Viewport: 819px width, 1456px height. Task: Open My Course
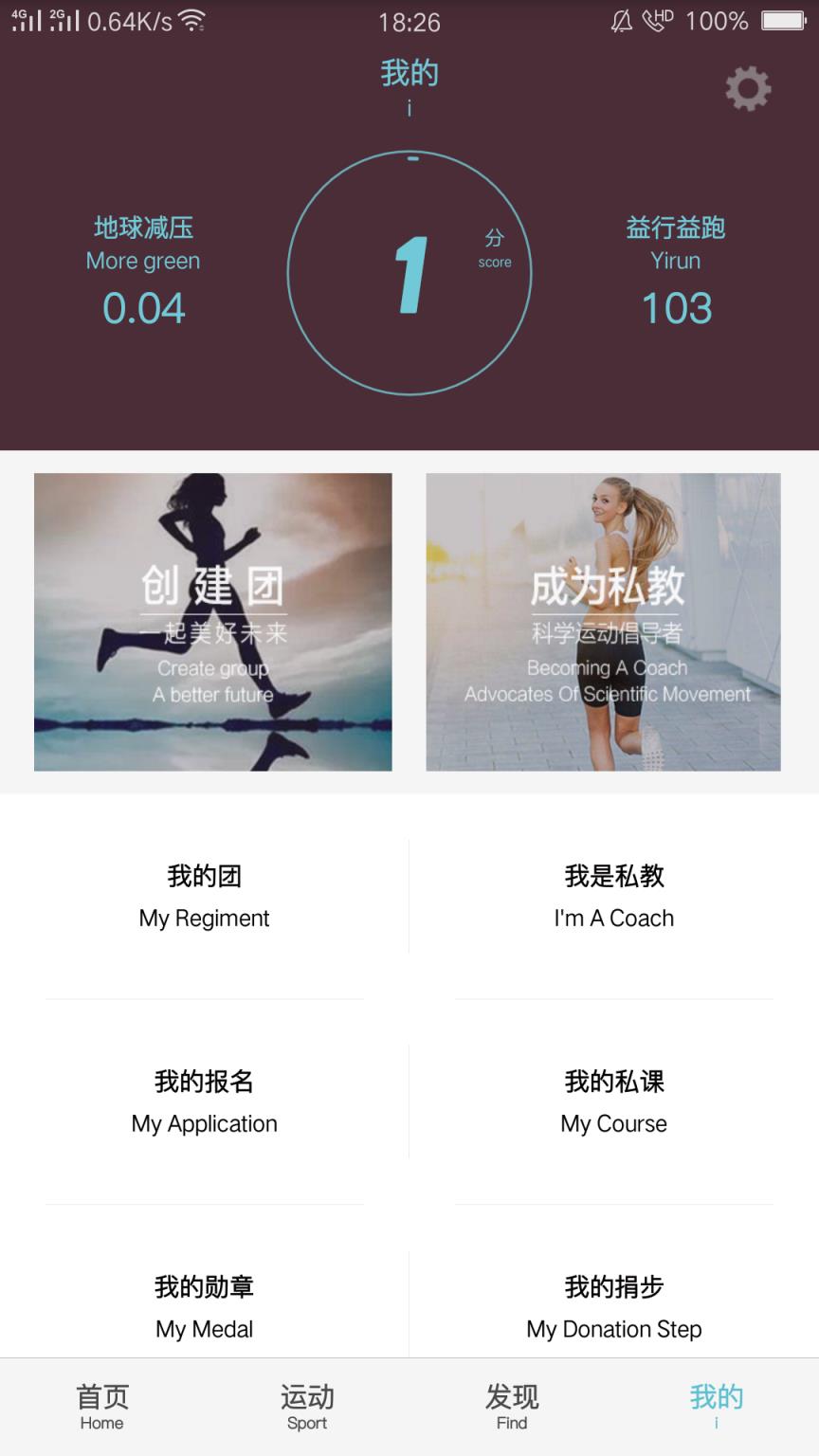614,1102
